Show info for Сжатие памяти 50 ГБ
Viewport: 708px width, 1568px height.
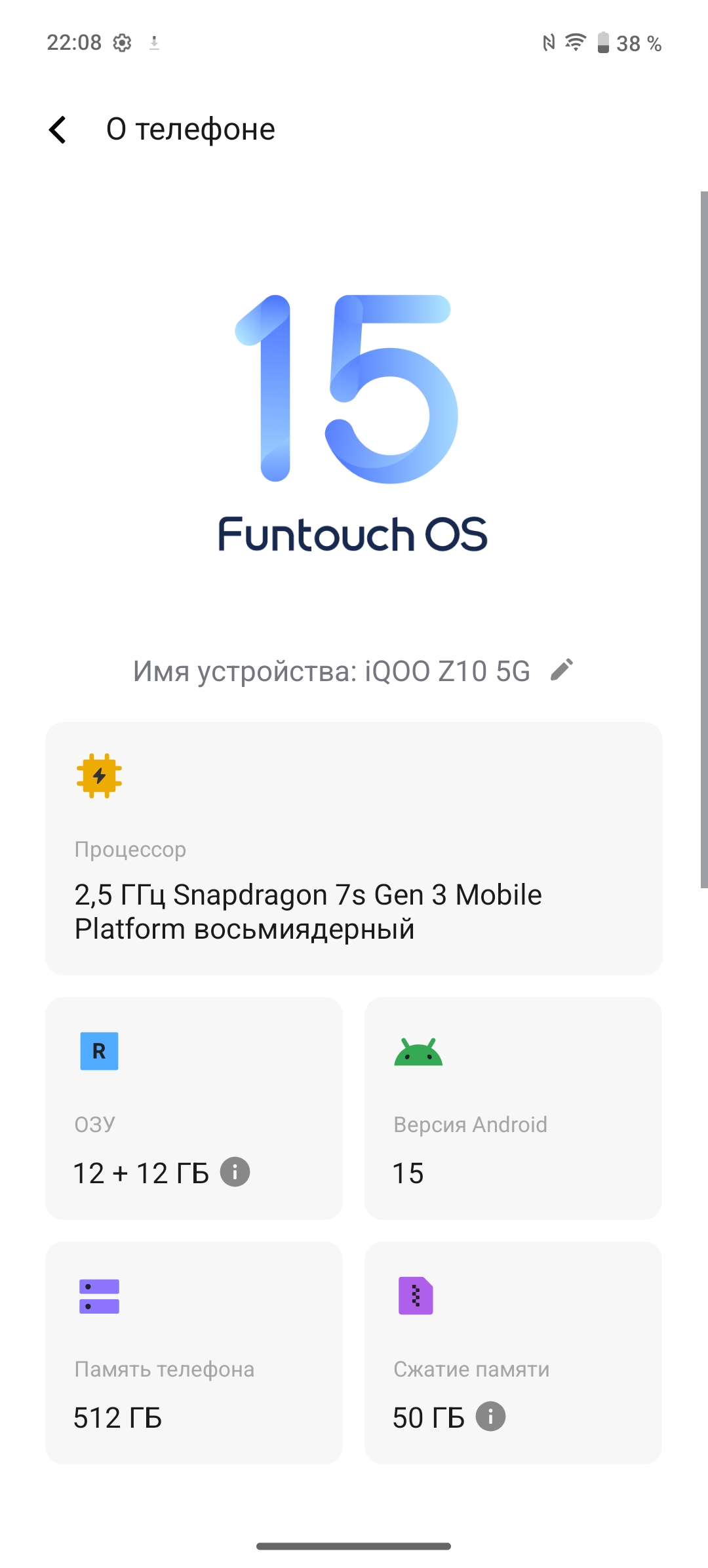point(490,1416)
